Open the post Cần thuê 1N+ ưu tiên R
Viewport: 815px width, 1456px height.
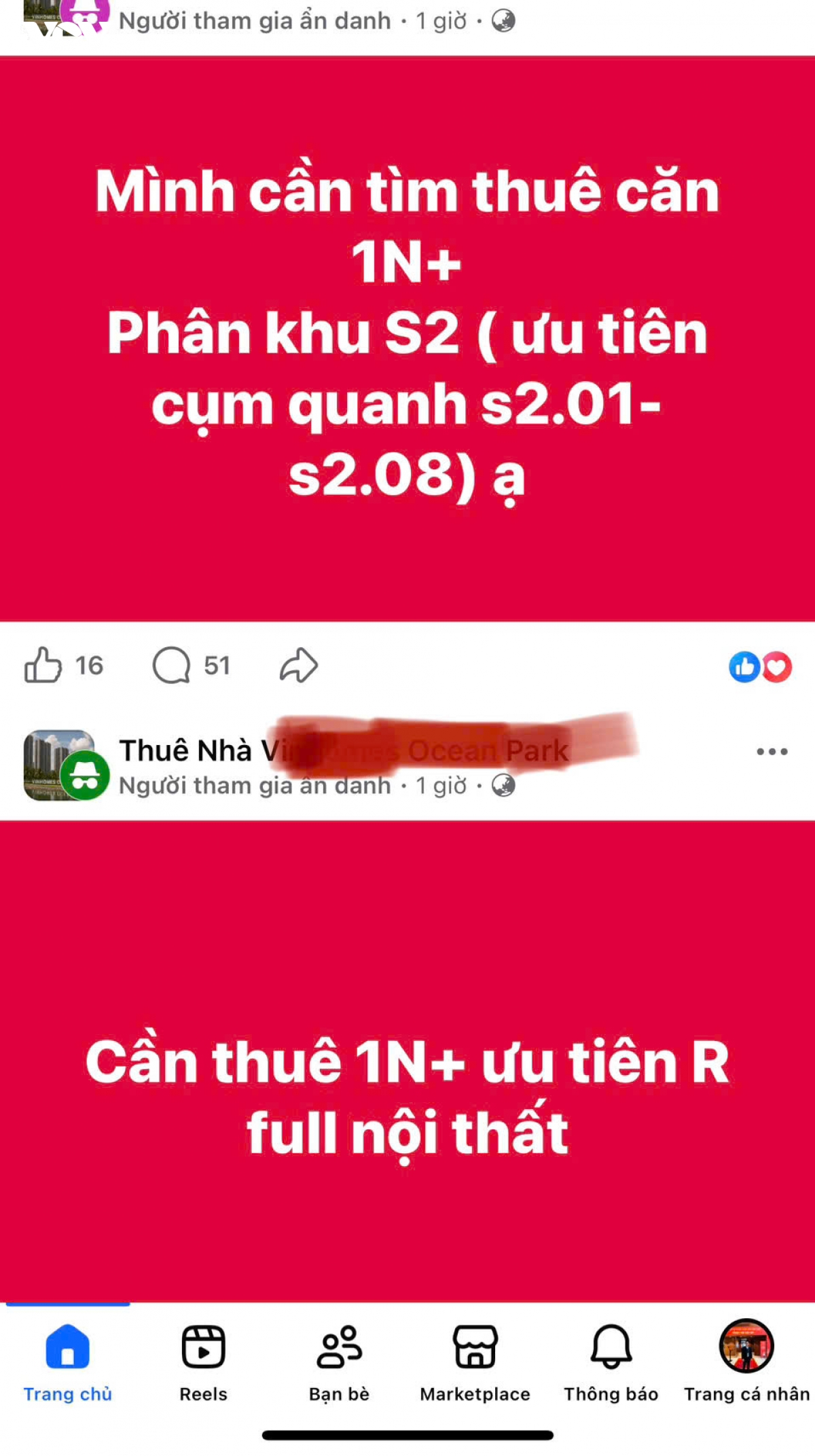click(x=407, y=1061)
